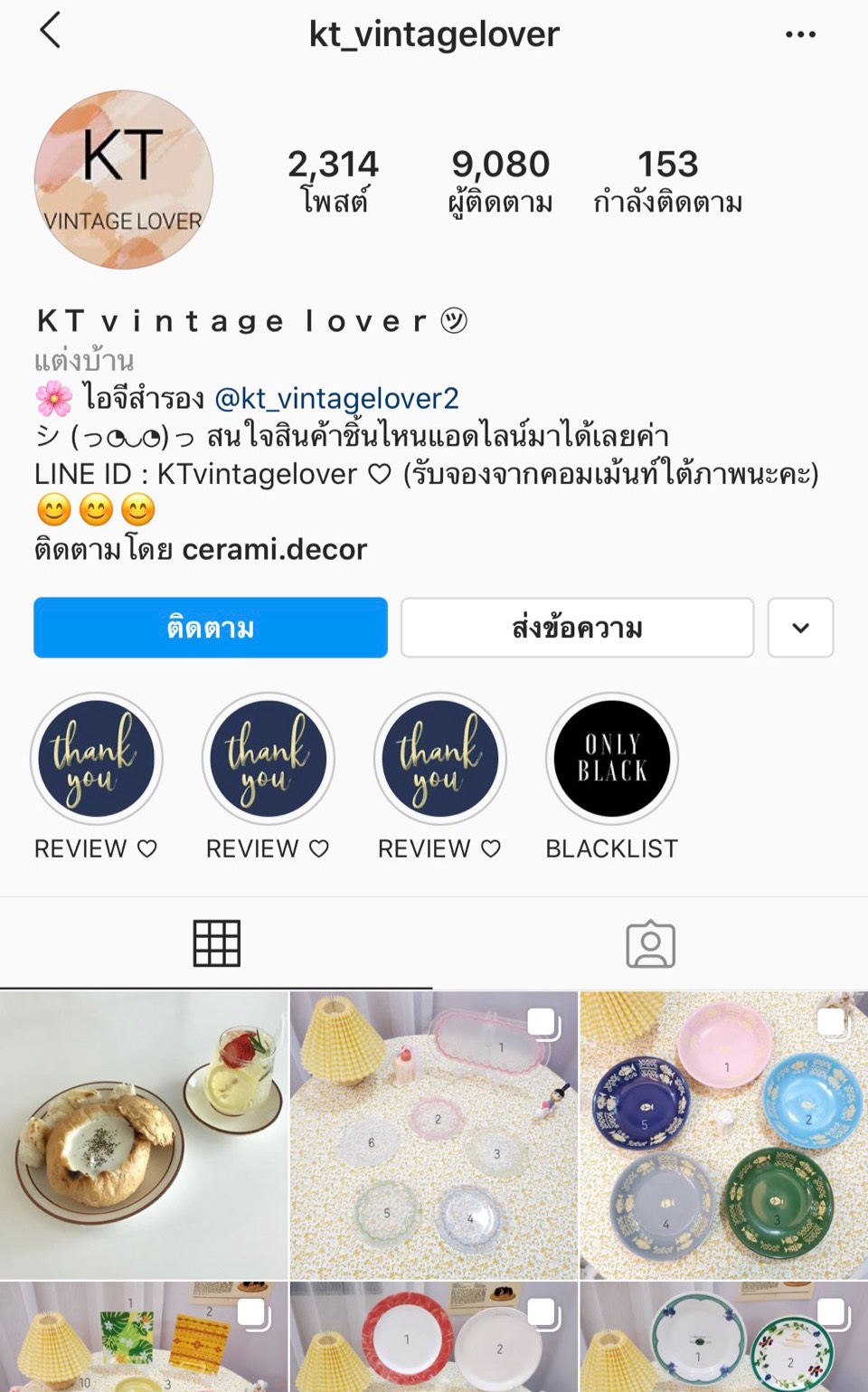Select the grid posts tab

tap(217, 944)
